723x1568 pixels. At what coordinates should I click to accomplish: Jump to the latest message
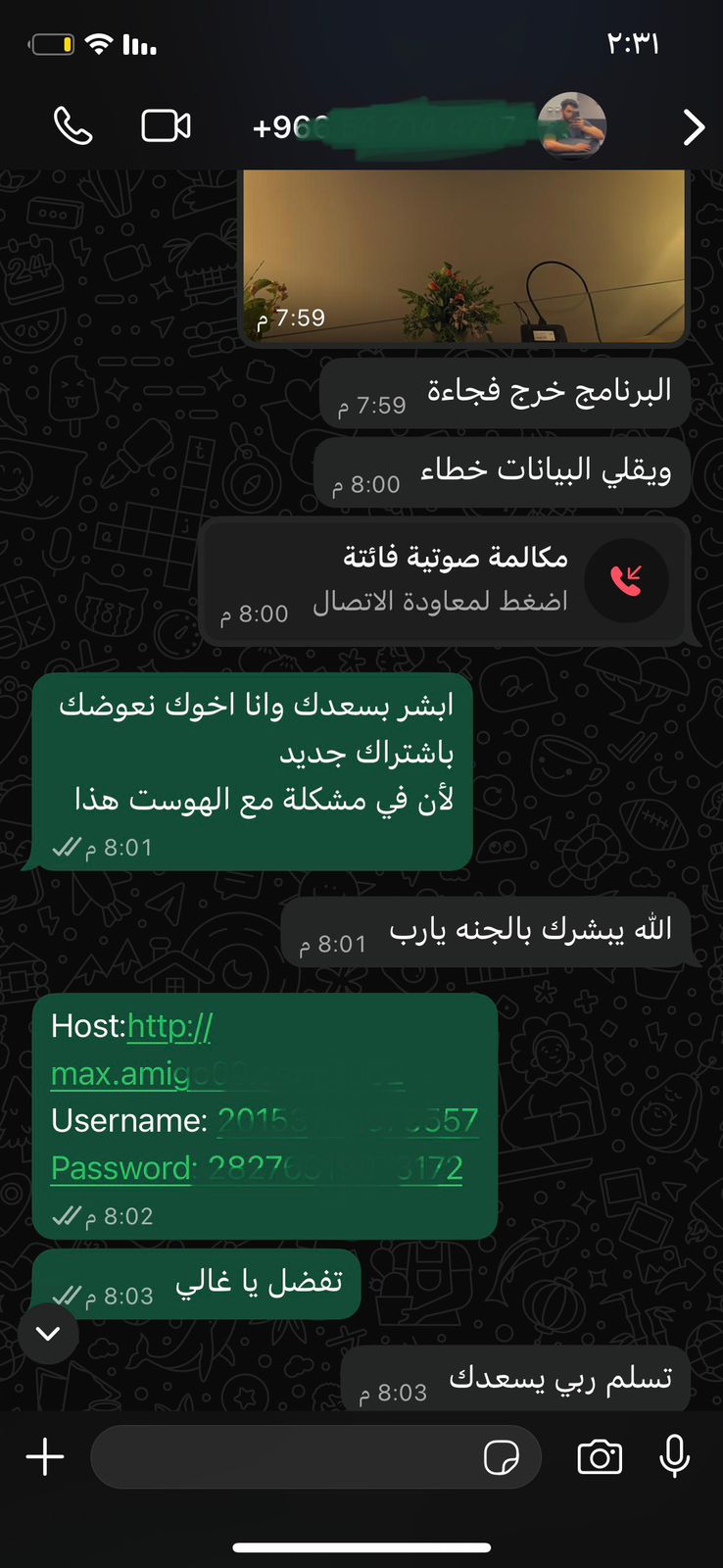click(x=48, y=1334)
